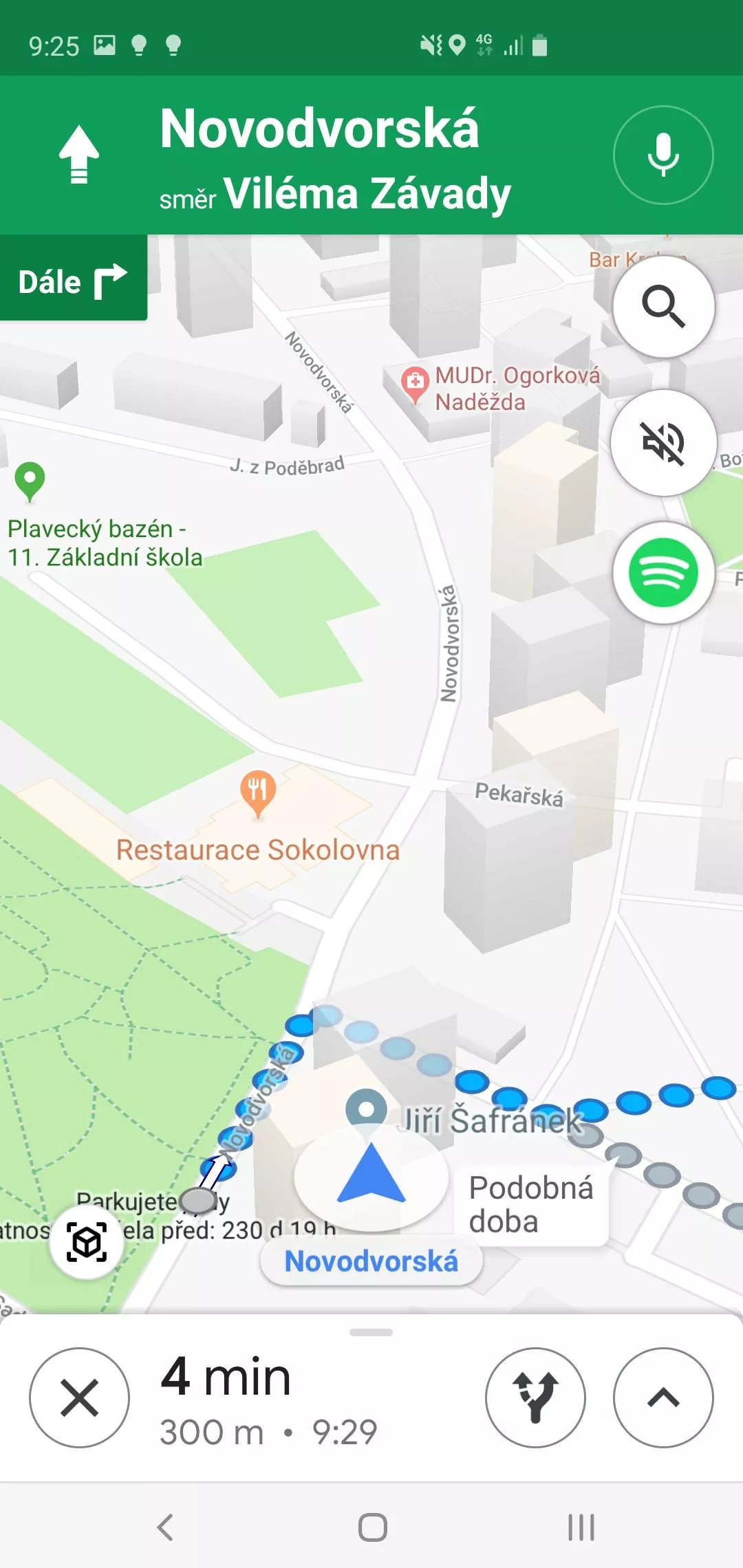The width and height of the screenshot is (743, 1568).
Task: Show alternate routes
Action: (x=535, y=1398)
